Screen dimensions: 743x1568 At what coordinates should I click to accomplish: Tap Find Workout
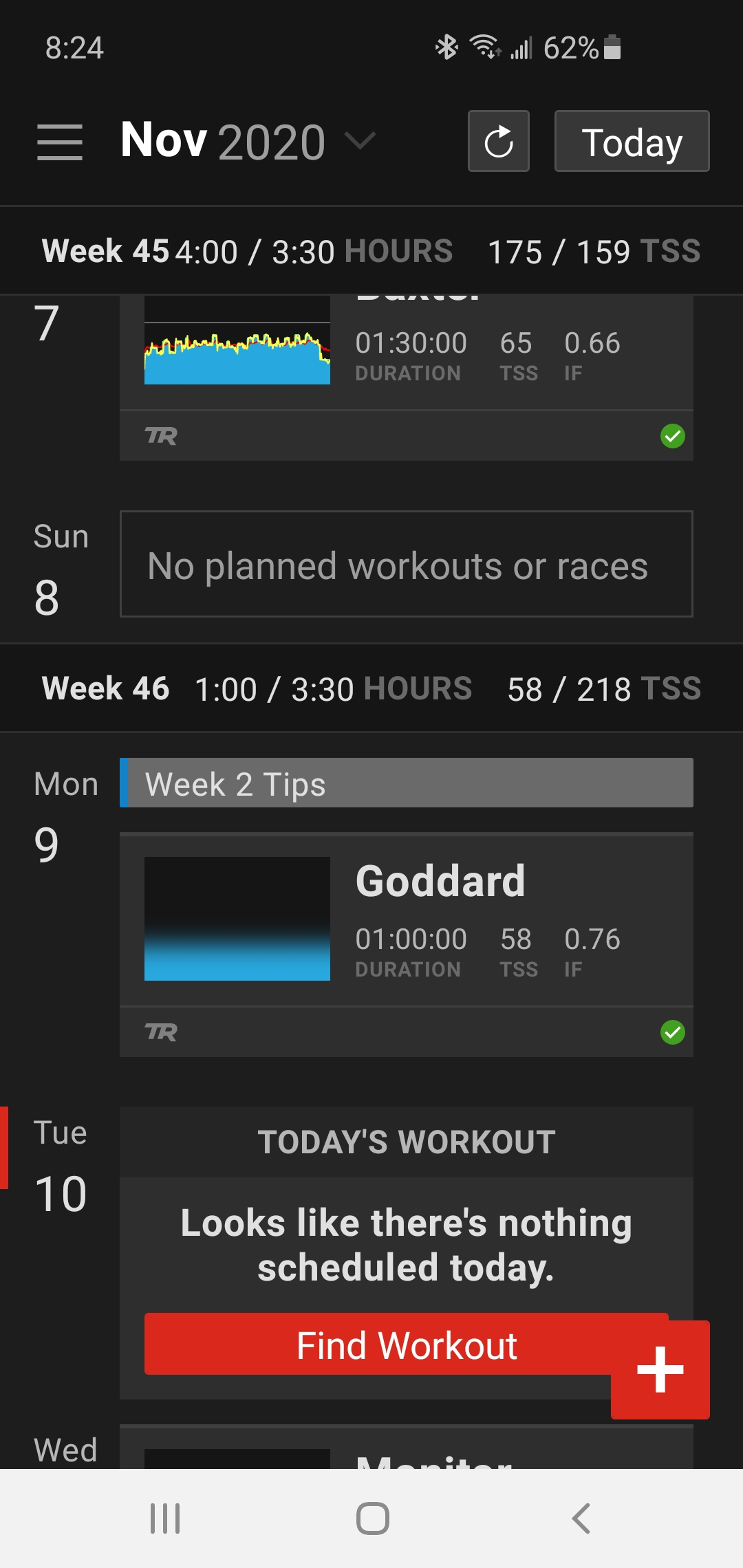[406, 1344]
